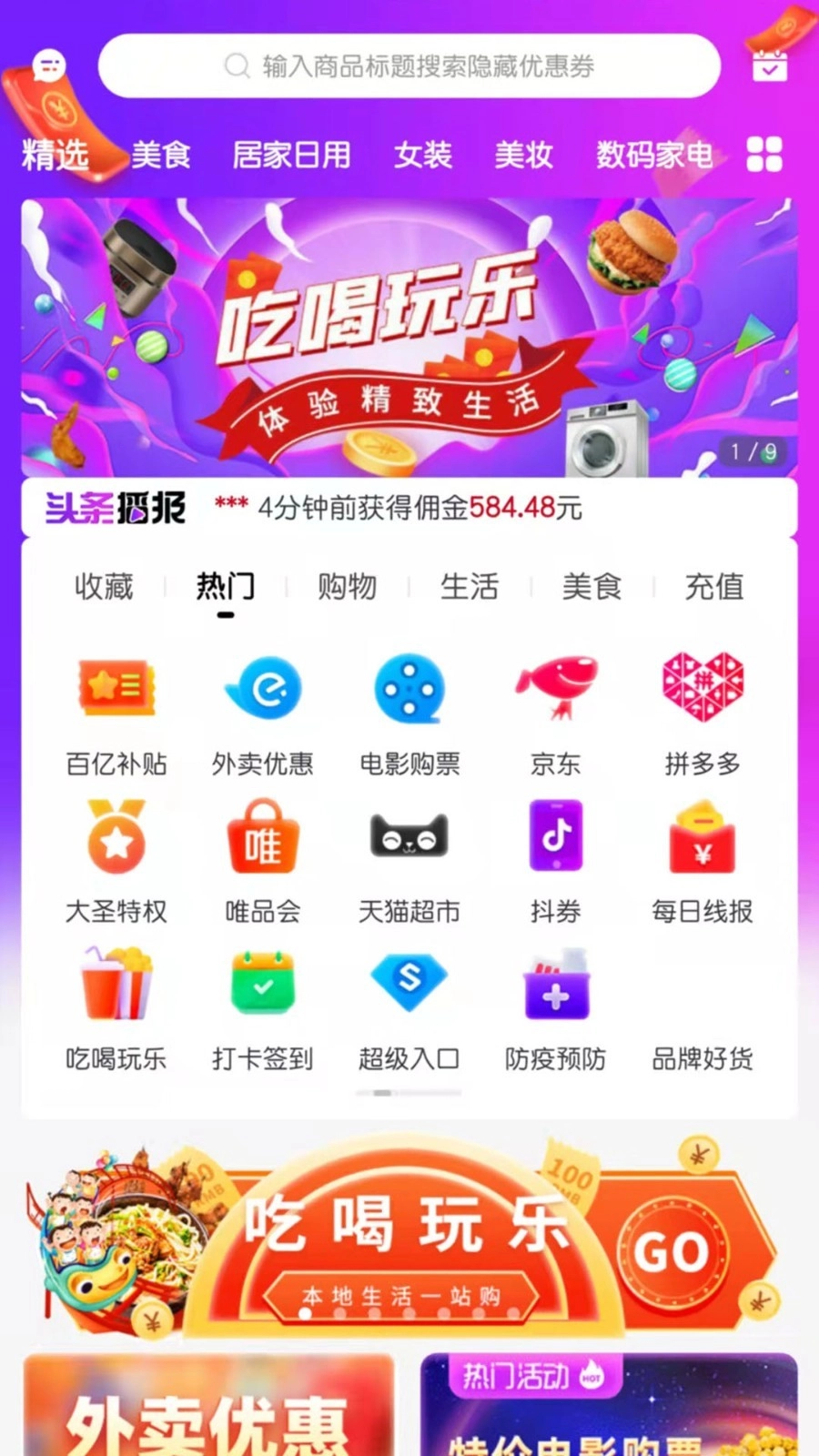Open 电影购票 movie ticket booking
This screenshot has width=819, height=1456.
pyautogui.click(x=409, y=689)
